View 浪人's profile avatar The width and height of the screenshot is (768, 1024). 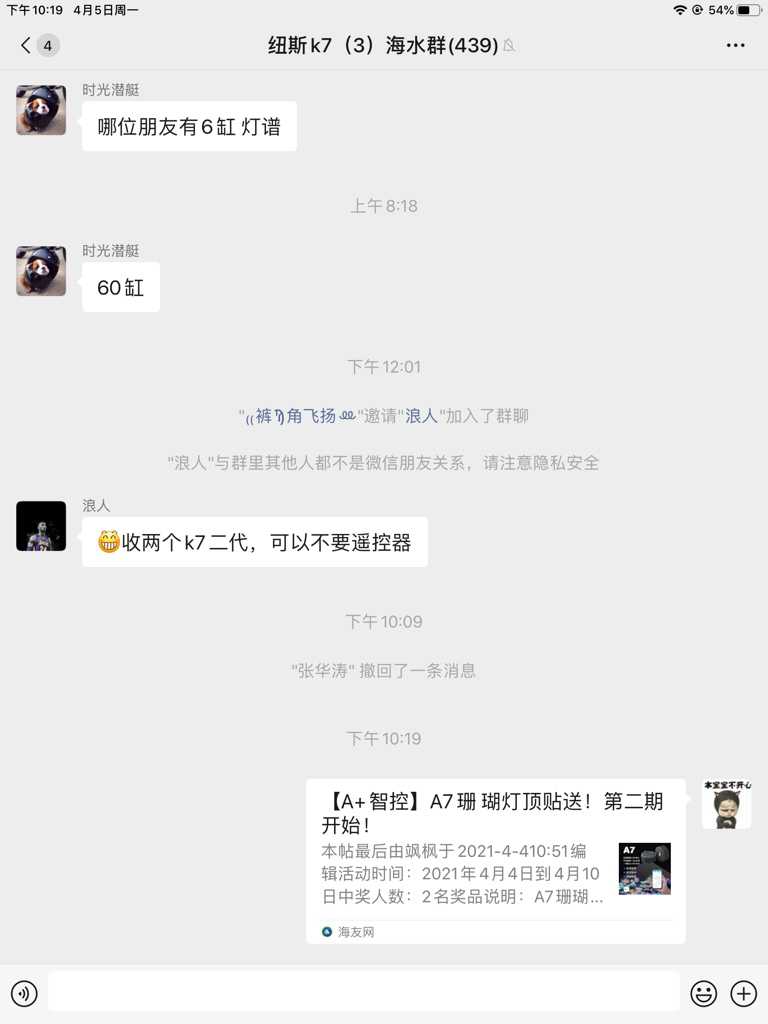tap(41, 526)
